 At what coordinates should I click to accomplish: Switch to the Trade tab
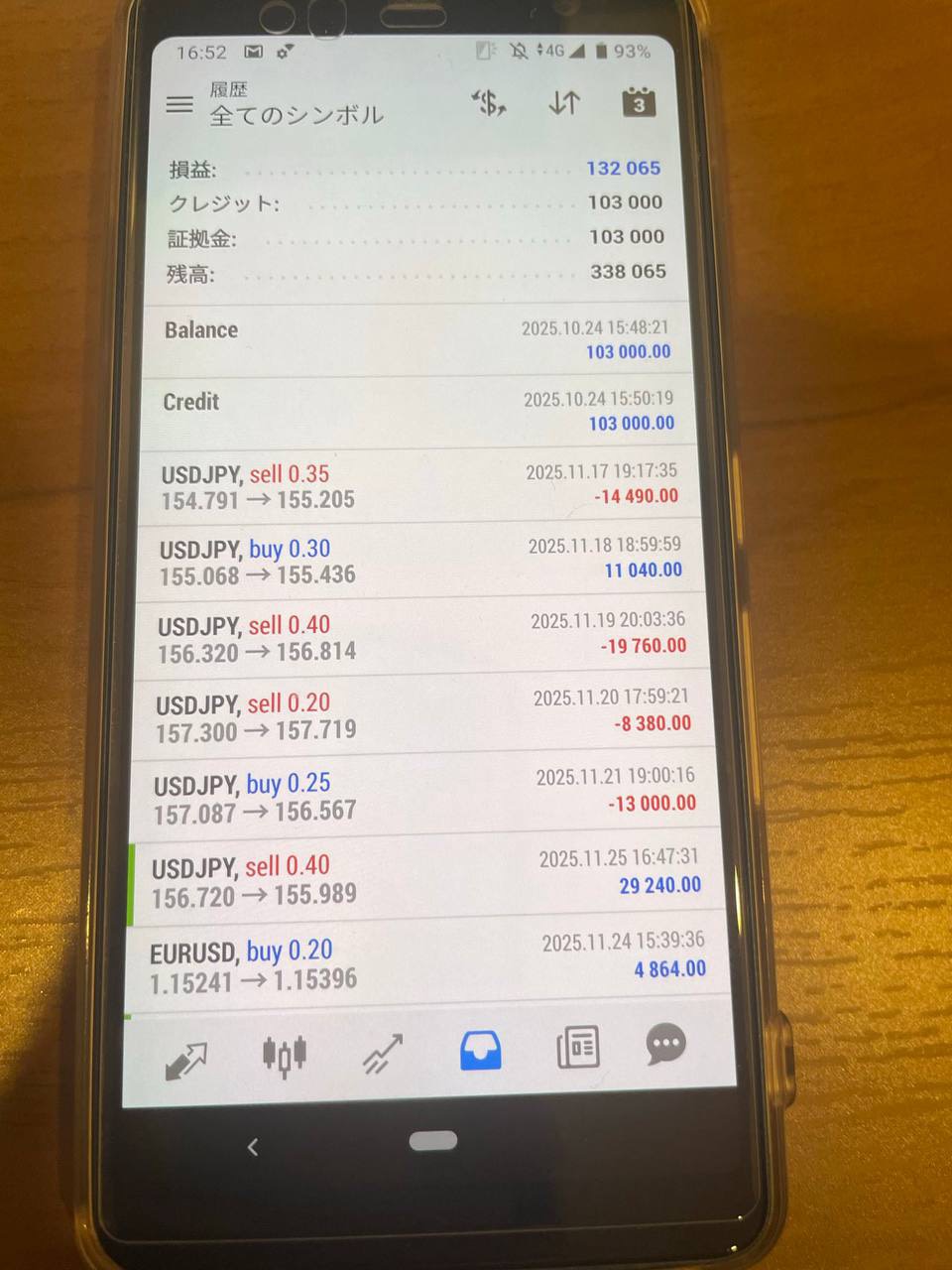(x=382, y=1054)
